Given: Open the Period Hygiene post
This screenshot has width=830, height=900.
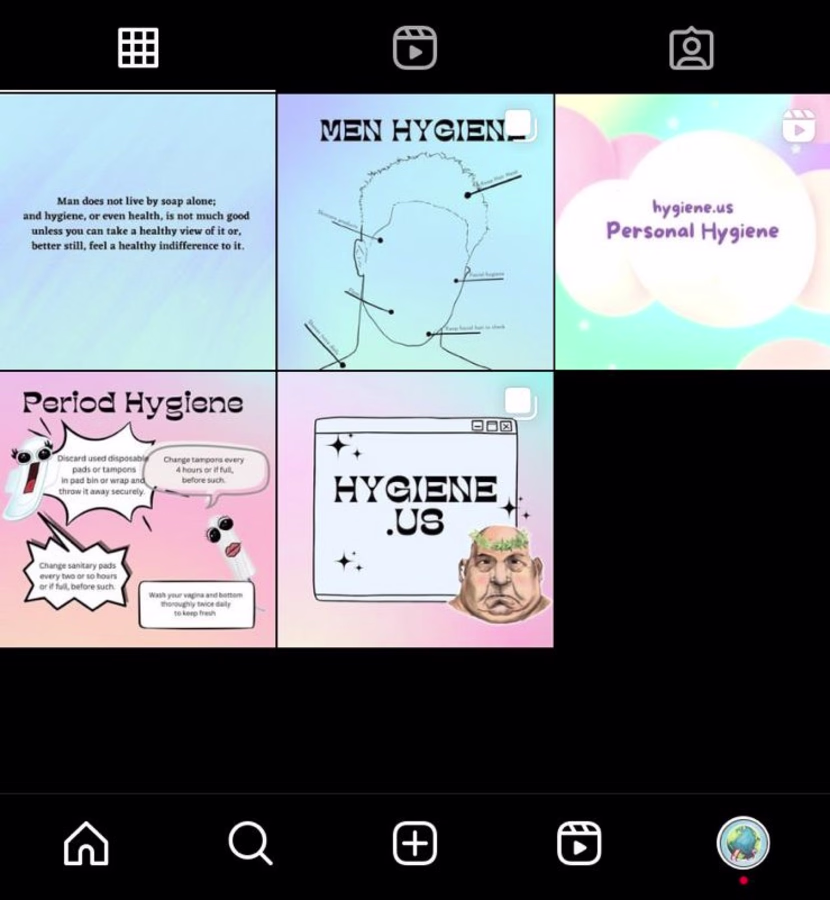Looking at the screenshot, I should click(x=137, y=510).
